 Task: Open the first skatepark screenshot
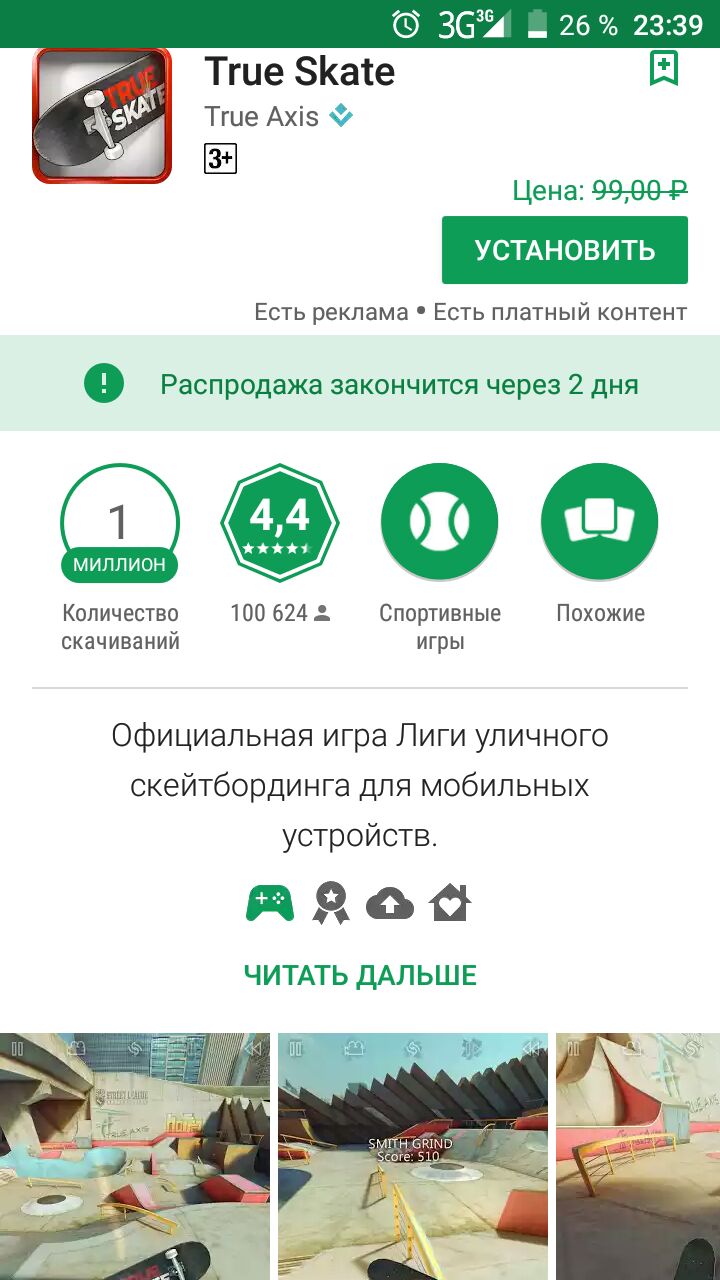[133, 1155]
